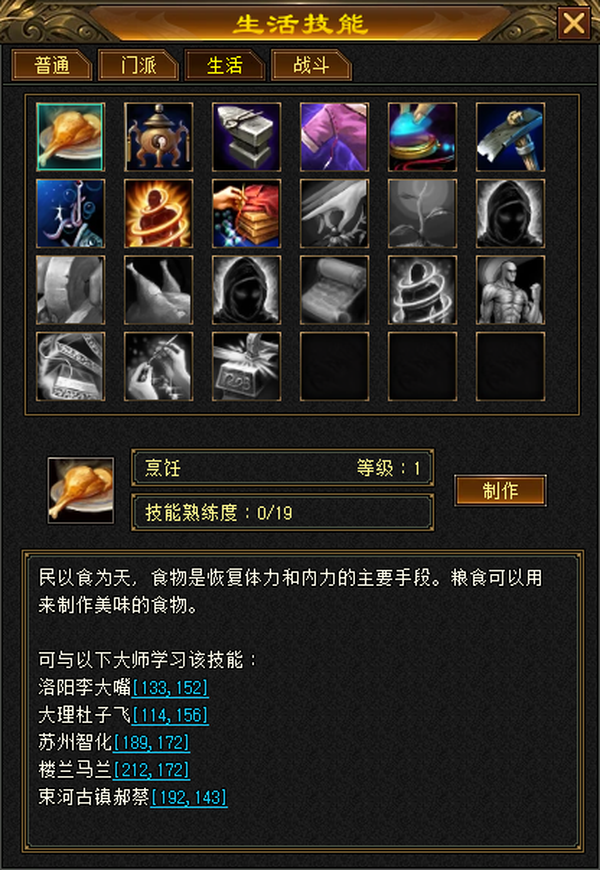
Task: Select the purple robe tailoring skill
Action: pos(335,137)
